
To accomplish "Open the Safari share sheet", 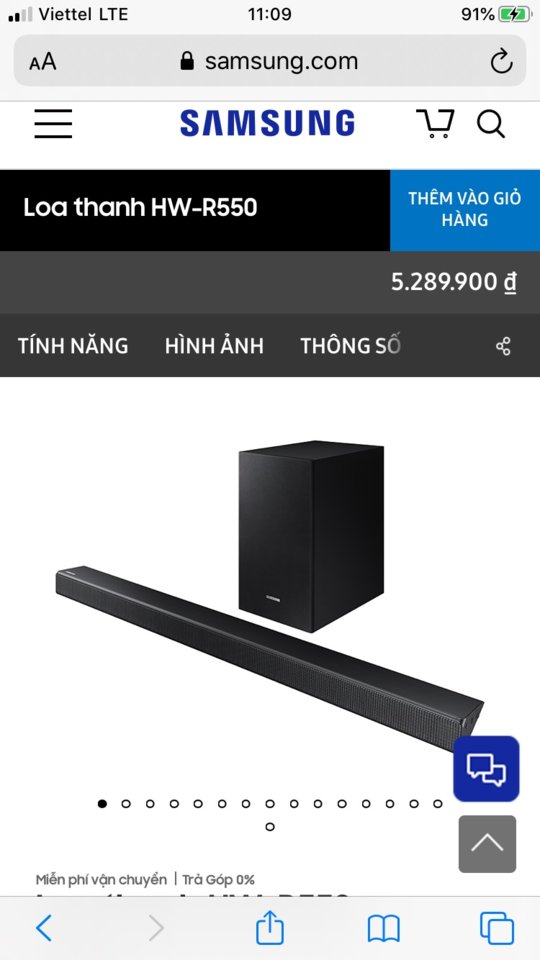I will coord(270,928).
